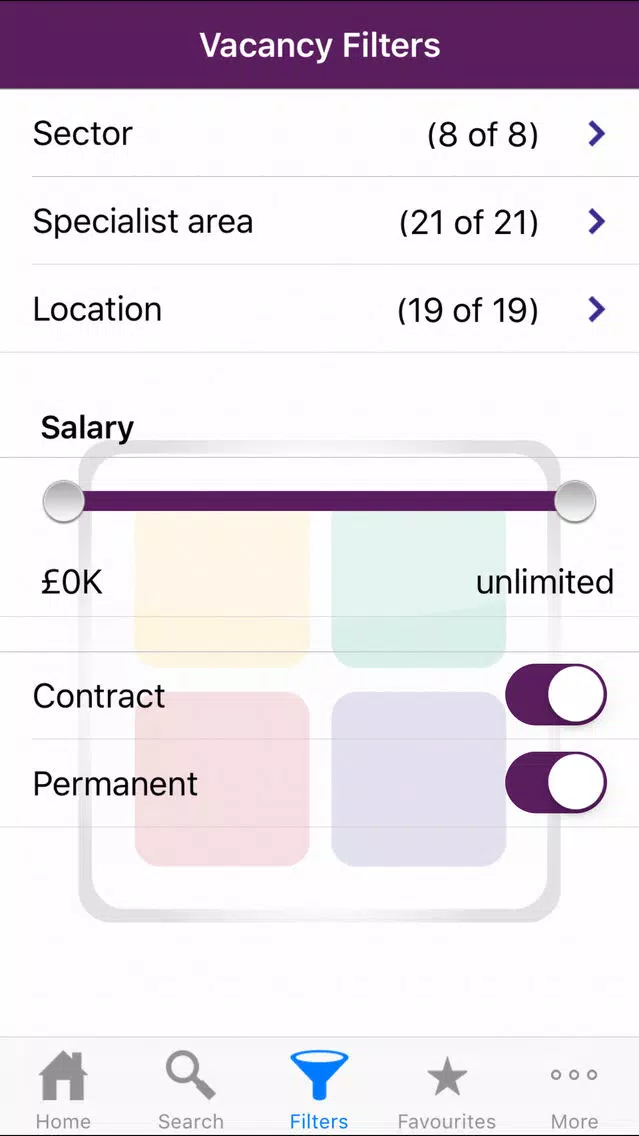This screenshot has height=1136, width=639.
Task: Tap the minimum salary slider handle
Action: pos(64,501)
